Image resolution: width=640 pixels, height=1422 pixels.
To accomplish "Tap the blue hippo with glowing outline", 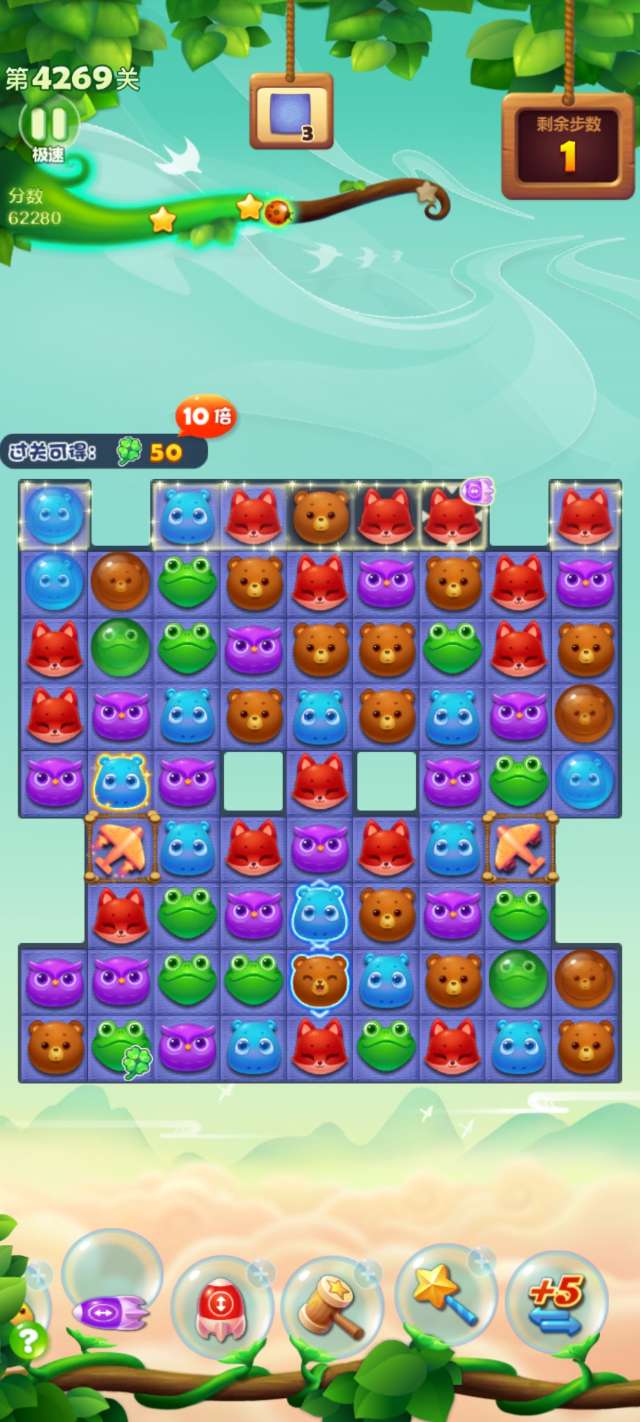I will (x=120, y=781).
